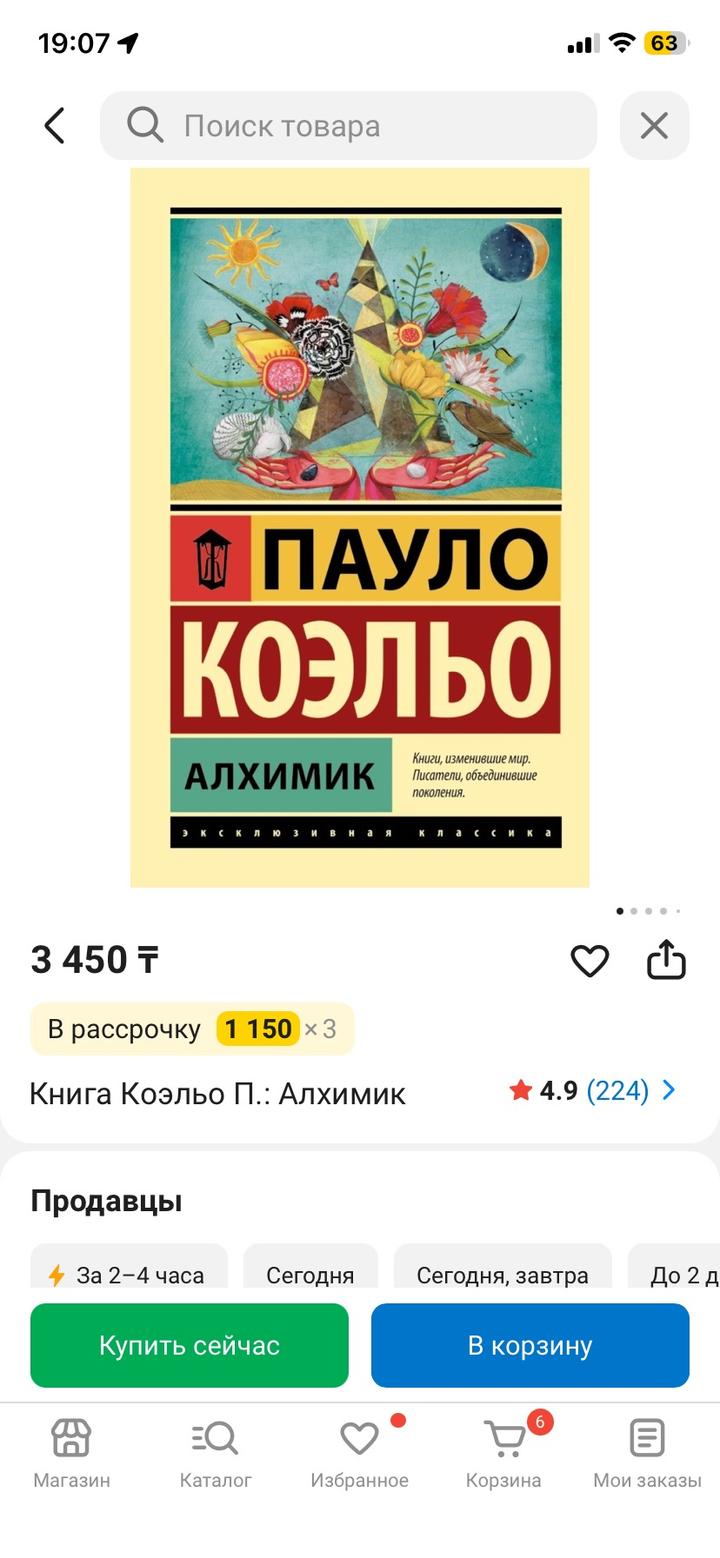The width and height of the screenshot is (720, 1558).
Task: Open the Каталог tab
Action: 216,1452
